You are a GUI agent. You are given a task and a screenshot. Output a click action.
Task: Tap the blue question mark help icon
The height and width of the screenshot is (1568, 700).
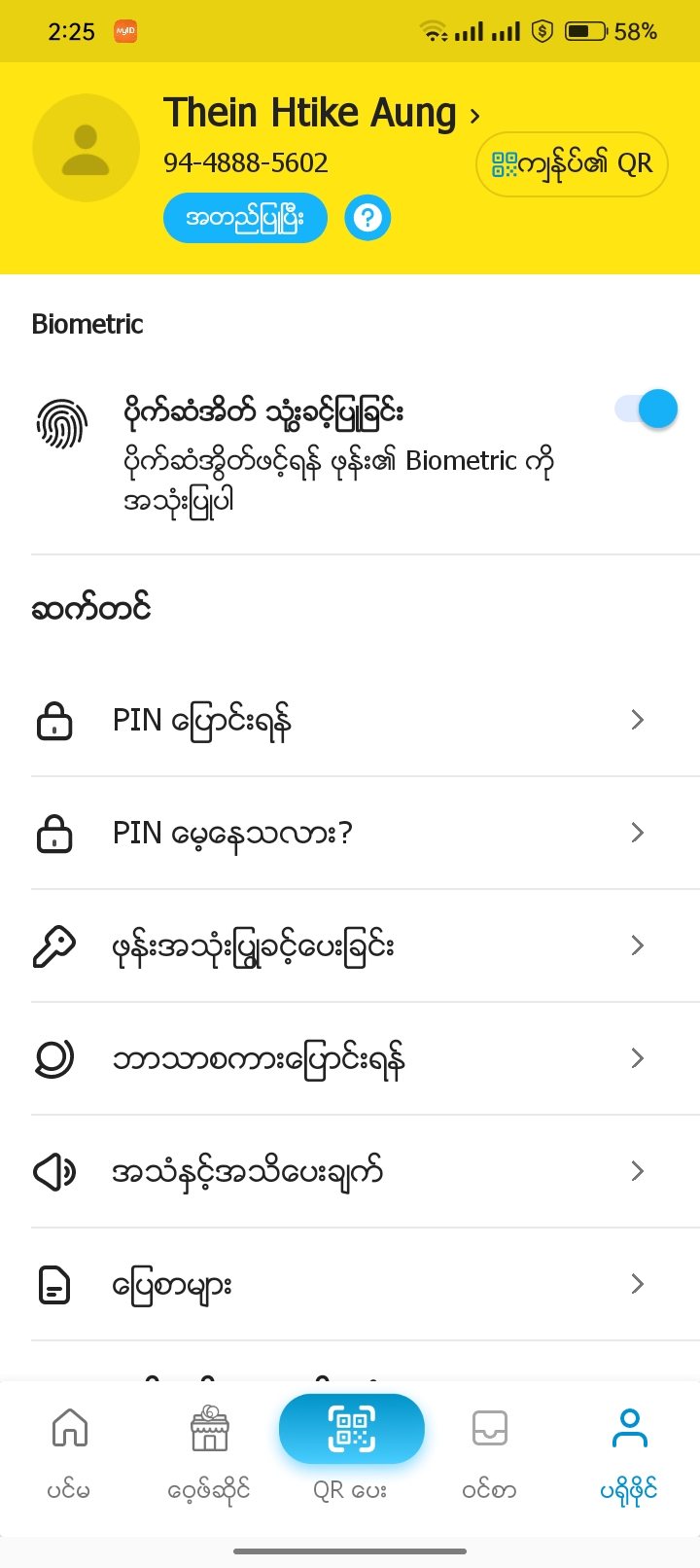click(367, 218)
